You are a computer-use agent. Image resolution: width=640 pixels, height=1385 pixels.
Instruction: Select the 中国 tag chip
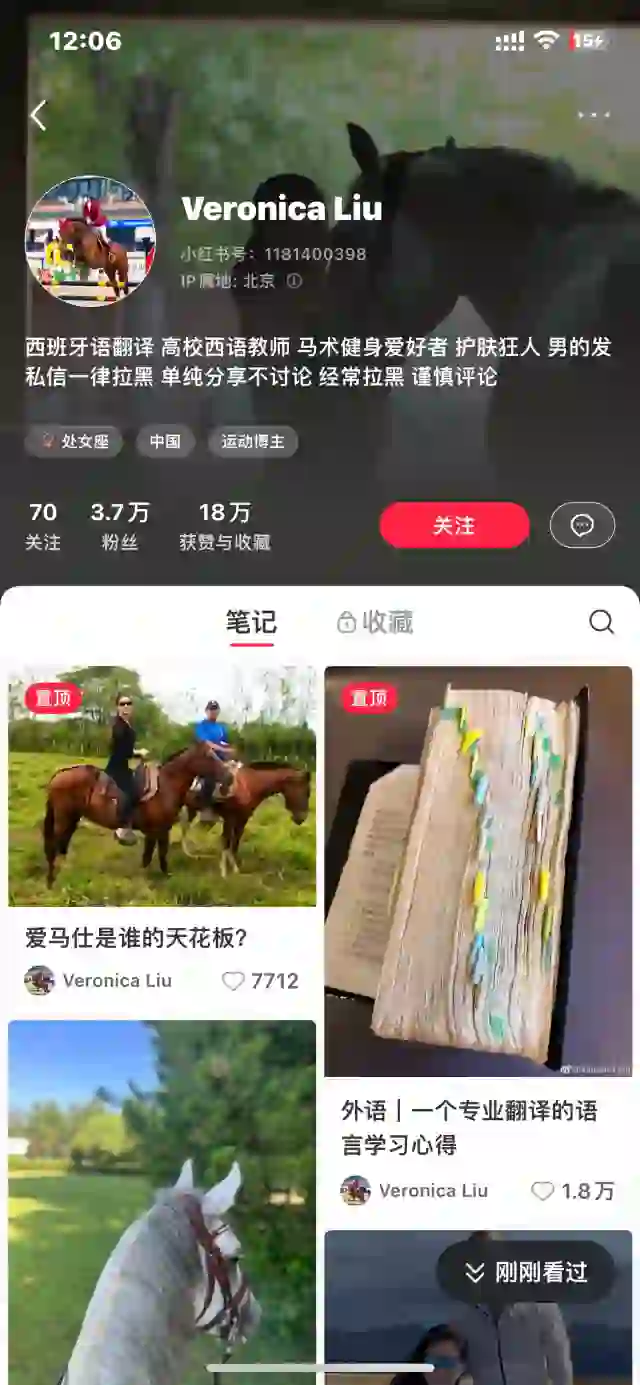click(x=165, y=441)
